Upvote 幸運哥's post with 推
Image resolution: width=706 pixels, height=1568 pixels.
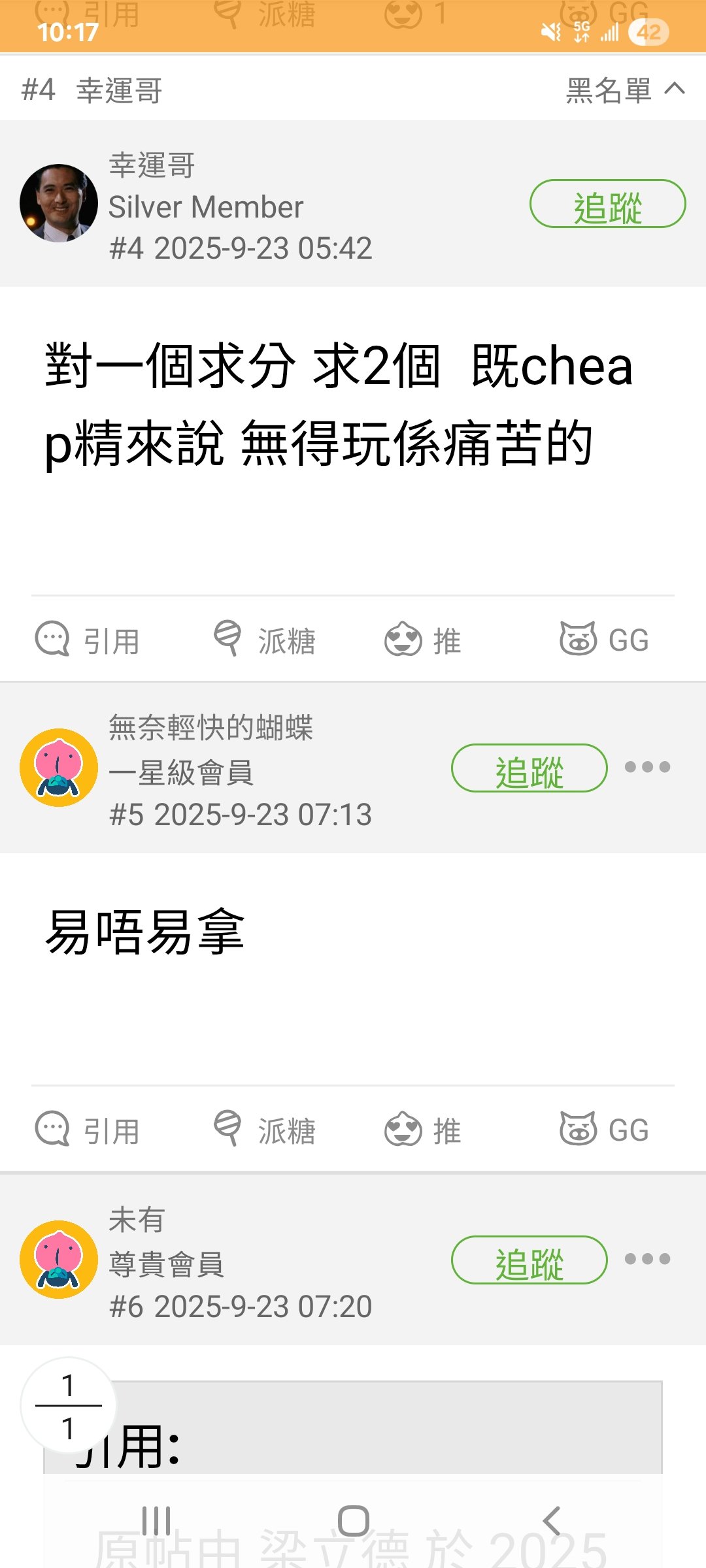[423, 640]
